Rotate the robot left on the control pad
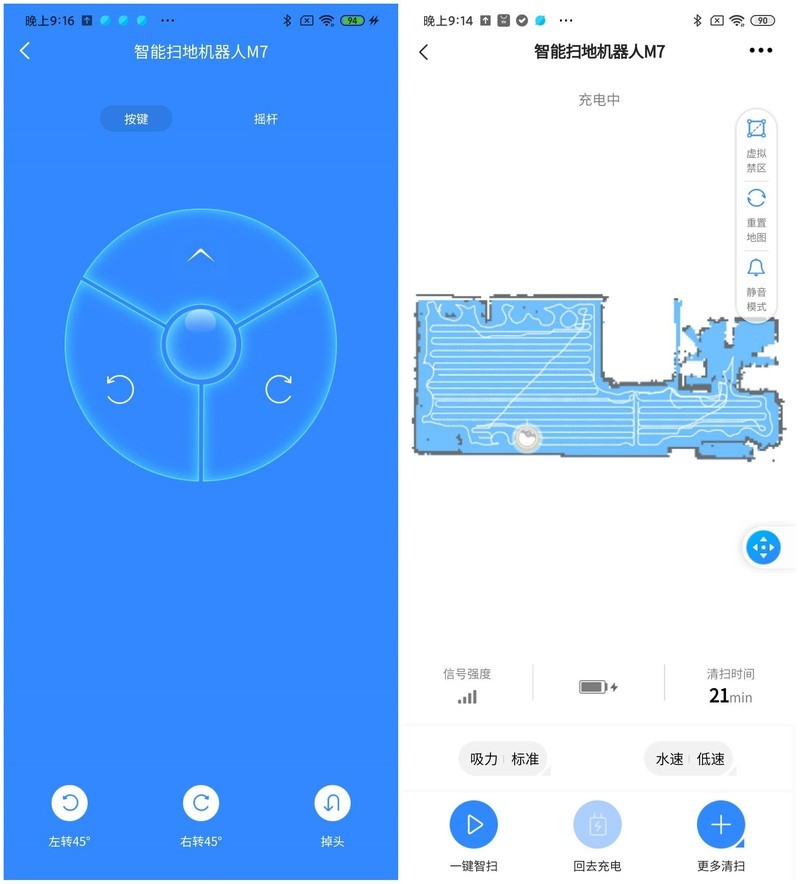The height and width of the screenshot is (884, 800). 120,388
